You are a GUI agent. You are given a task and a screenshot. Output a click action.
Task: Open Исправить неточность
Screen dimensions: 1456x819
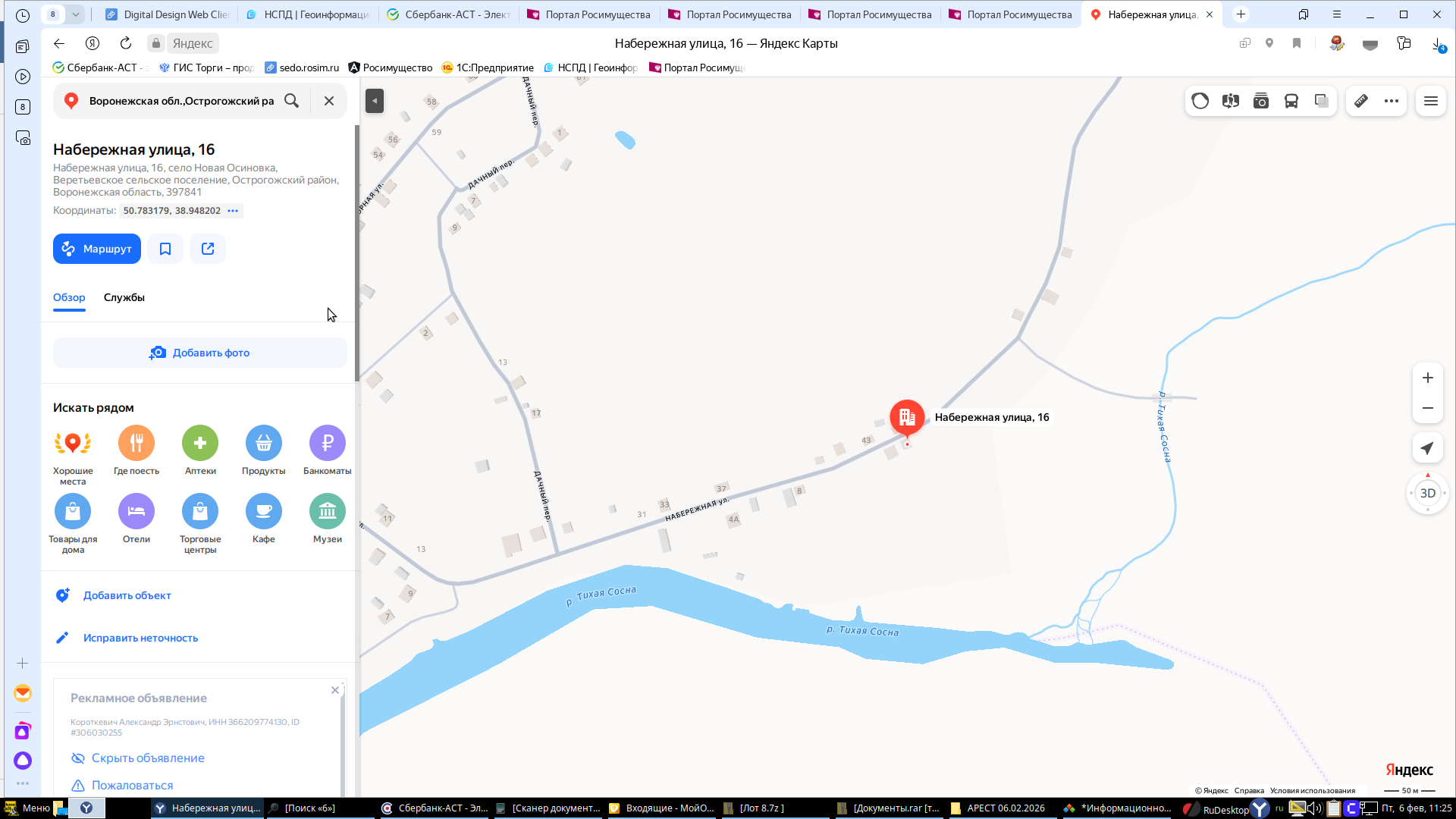pos(140,638)
